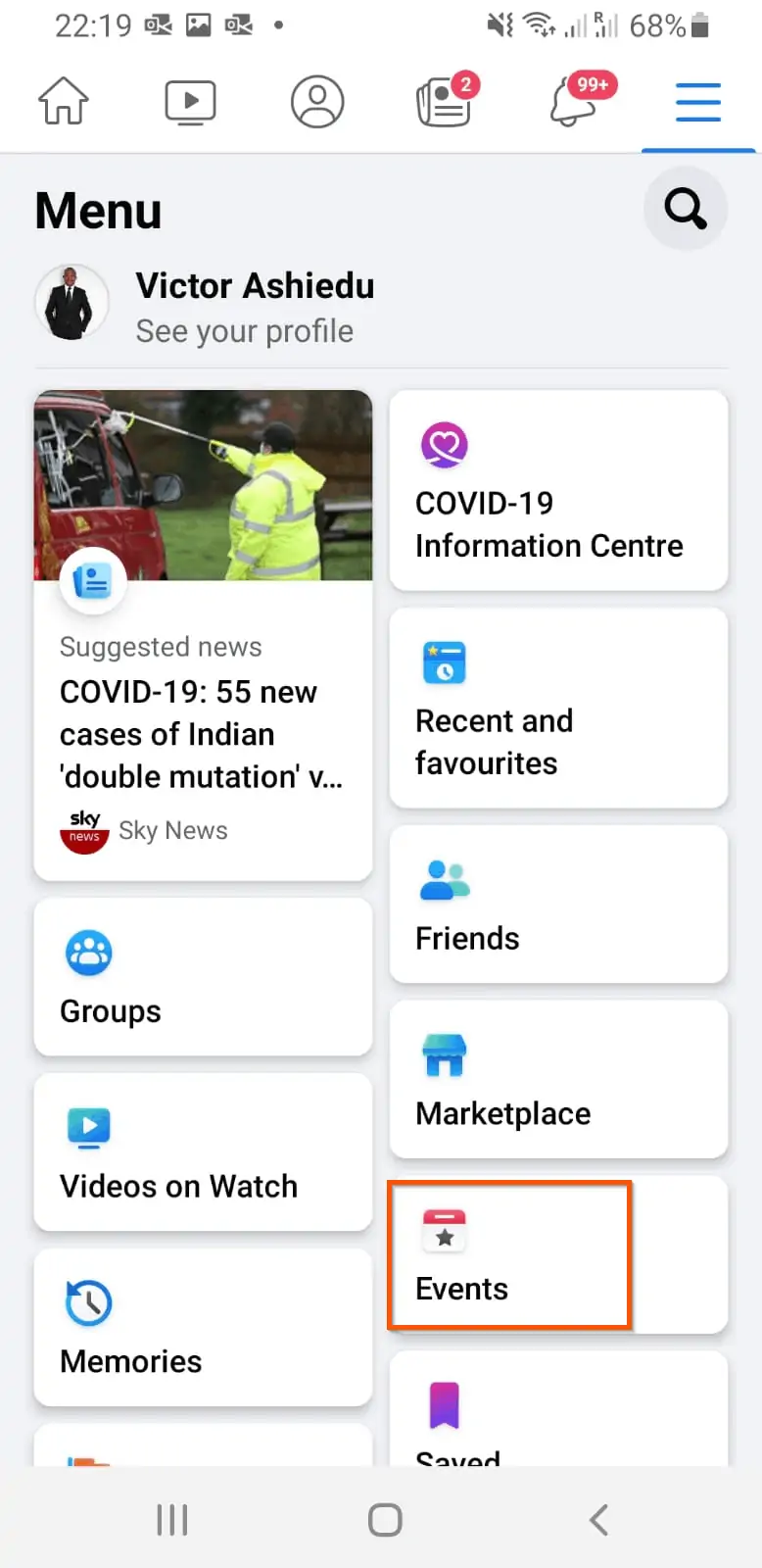
Task: Select Videos on Watch
Action: [x=203, y=1151]
